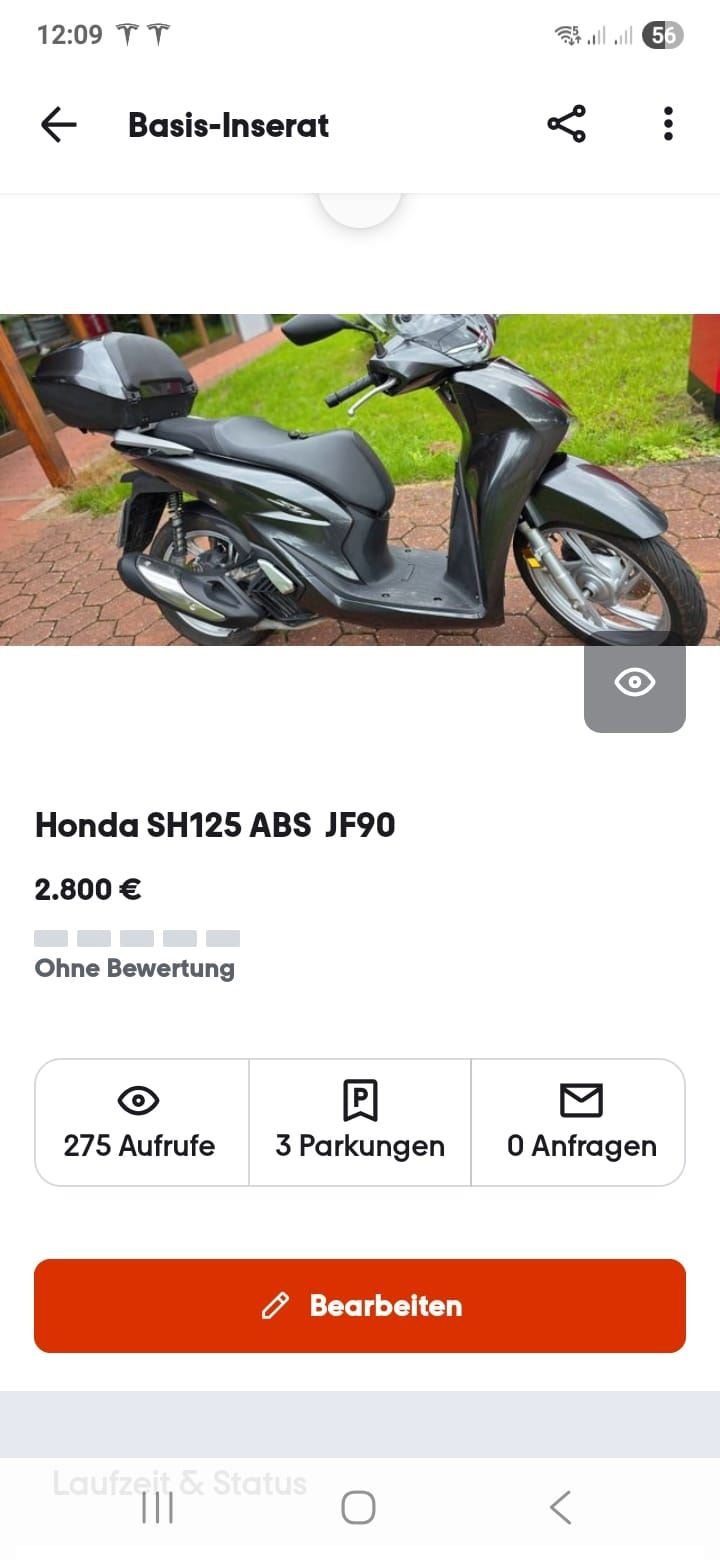The image size is (720, 1560).
Task: Tap the system home button
Action: pyautogui.click(x=358, y=1507)
